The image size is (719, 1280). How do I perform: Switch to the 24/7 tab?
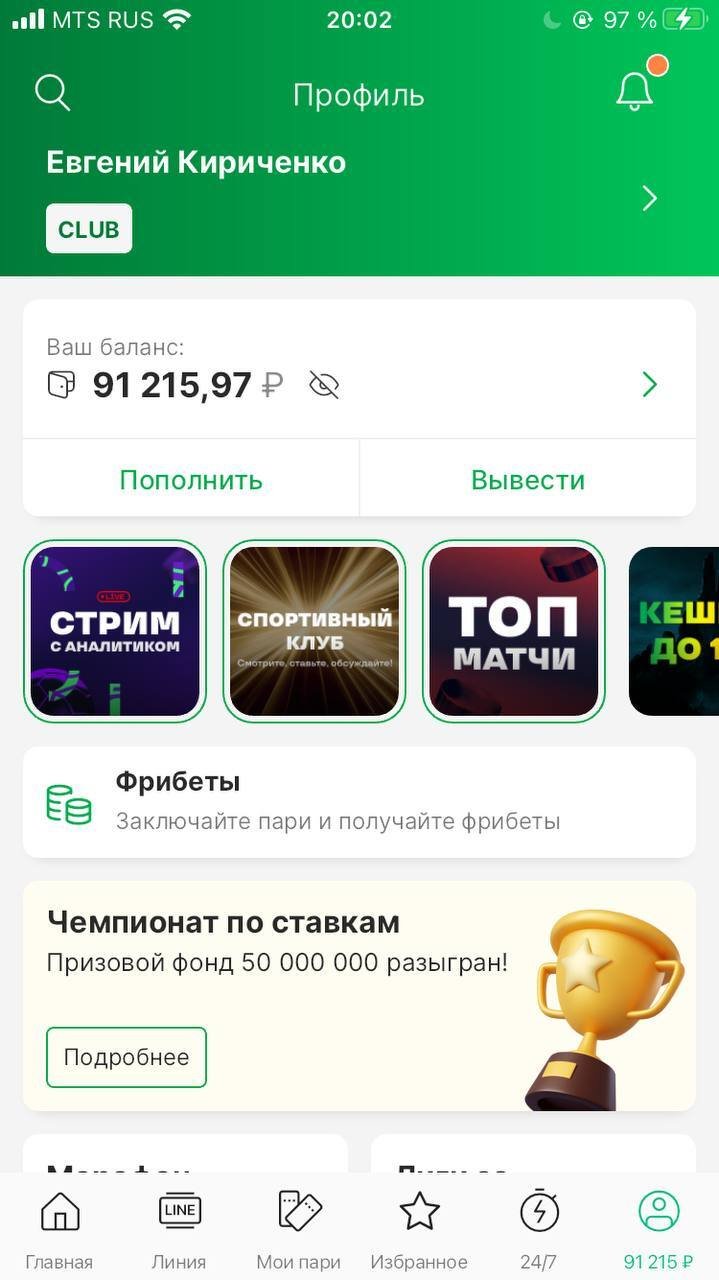[x=539, y=1229]
